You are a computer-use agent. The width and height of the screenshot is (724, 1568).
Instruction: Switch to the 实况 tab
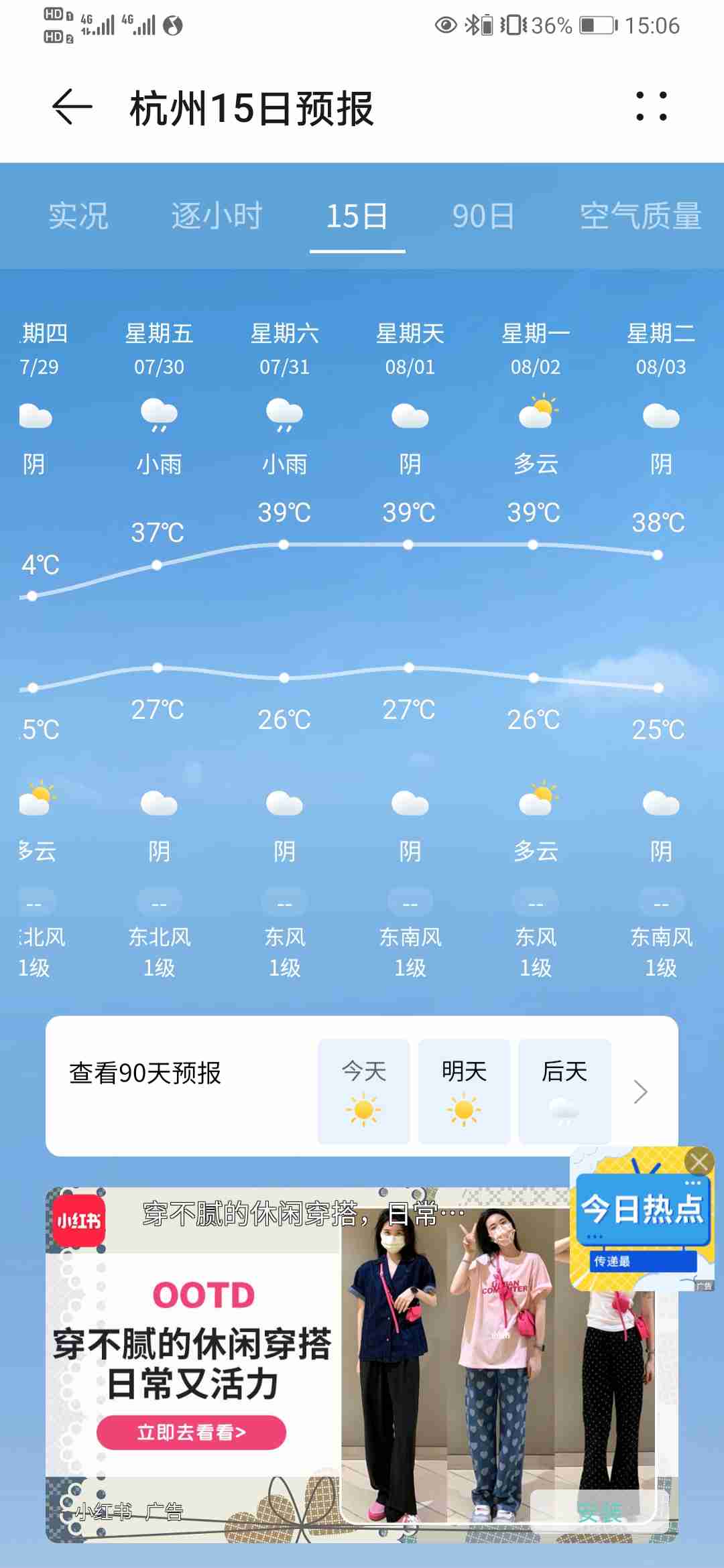[78, 216]
